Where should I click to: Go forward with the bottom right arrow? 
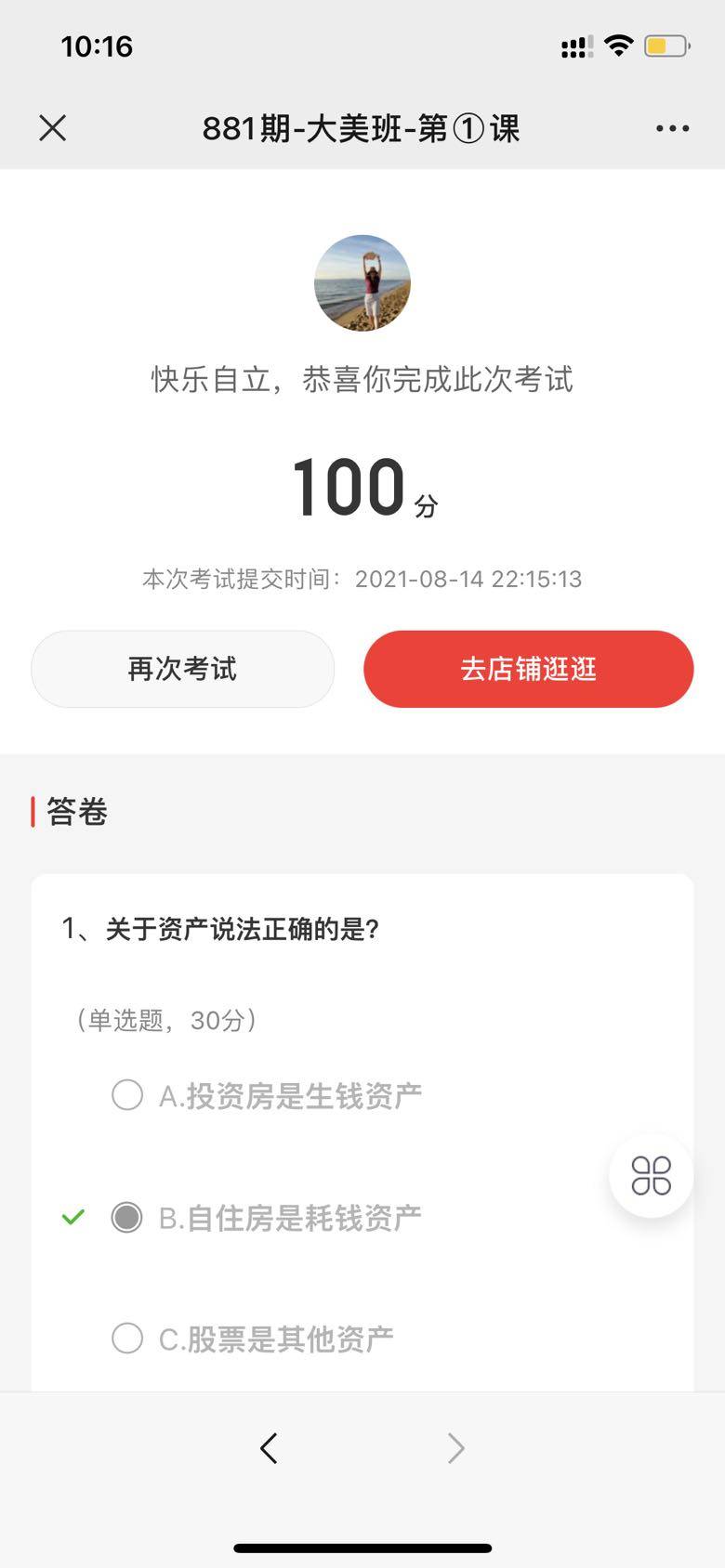tap(455, 1447)
